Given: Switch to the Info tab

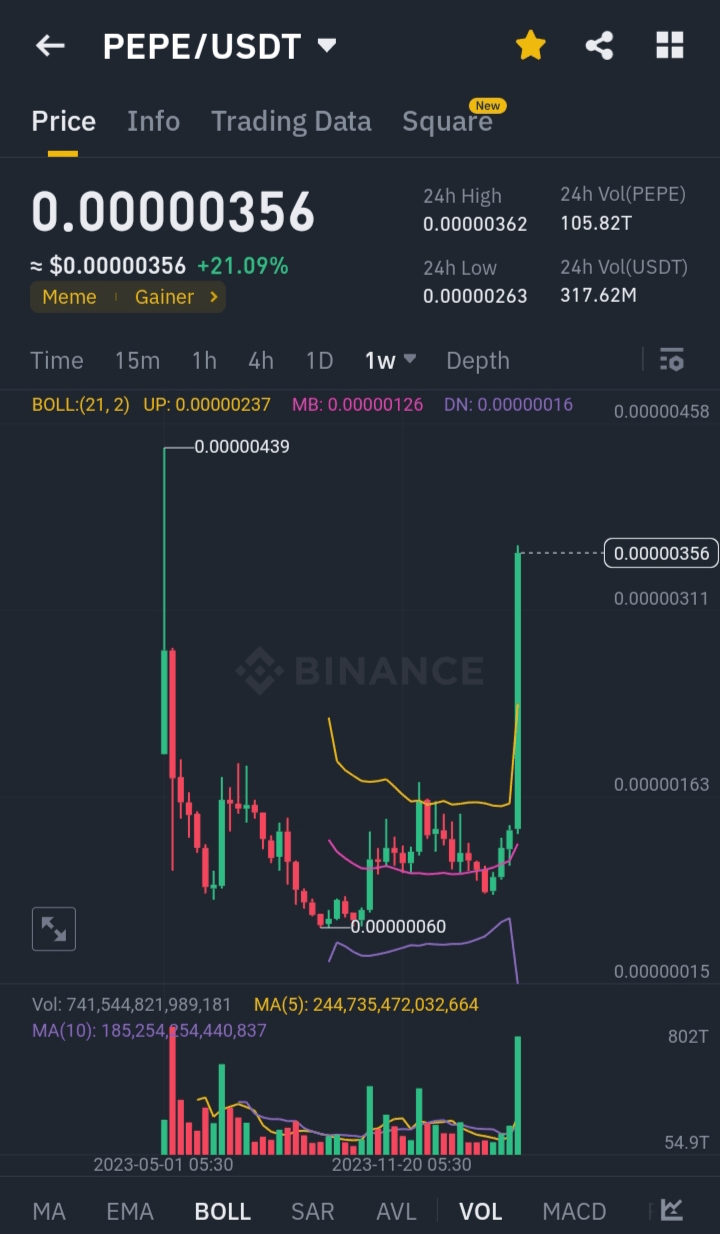Looking at the screenshot, I should (153, 121).
